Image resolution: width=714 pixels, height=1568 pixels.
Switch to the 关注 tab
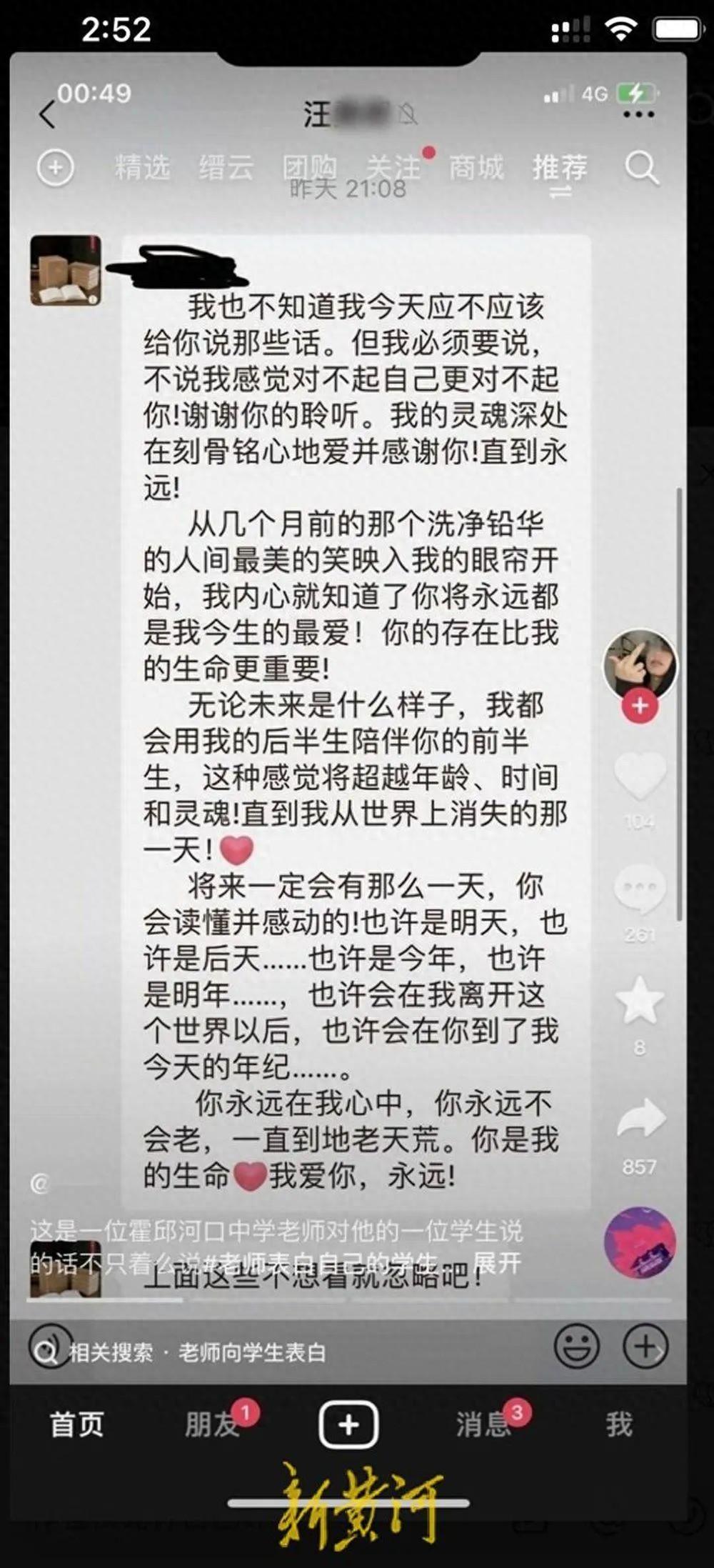coord(393,168)
